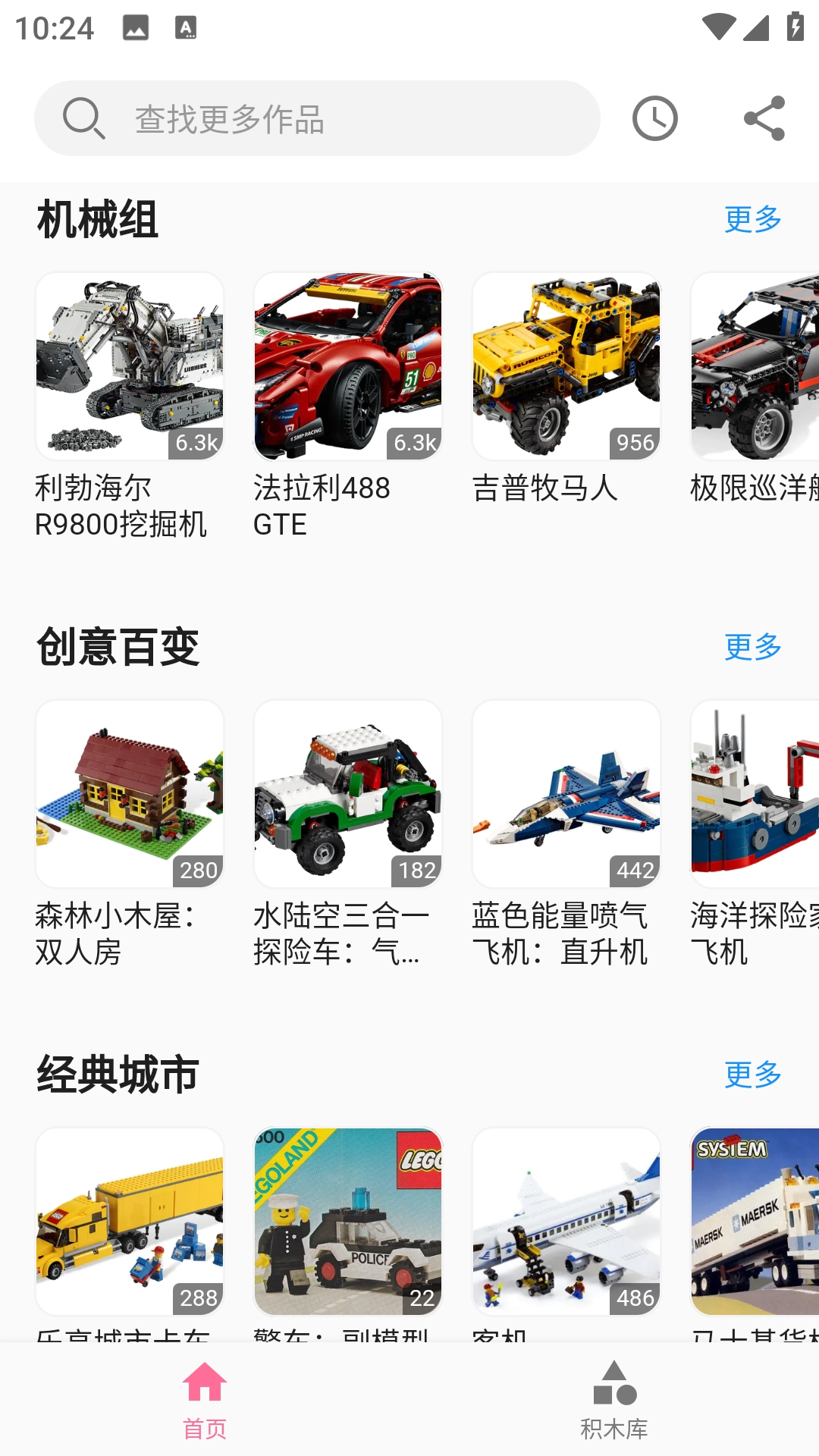View the 法拉利488 GTE model
Viewport: 819px width, 1456px height.
348,366
